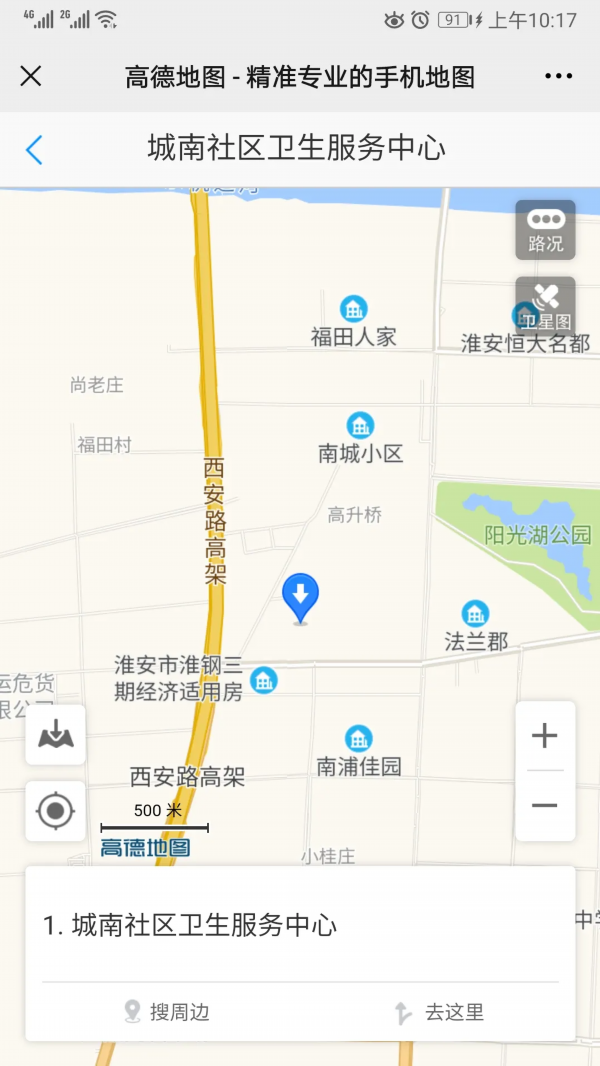Zoom in on the map
This screenshot has height=1066, width=600.
point(544,737)
